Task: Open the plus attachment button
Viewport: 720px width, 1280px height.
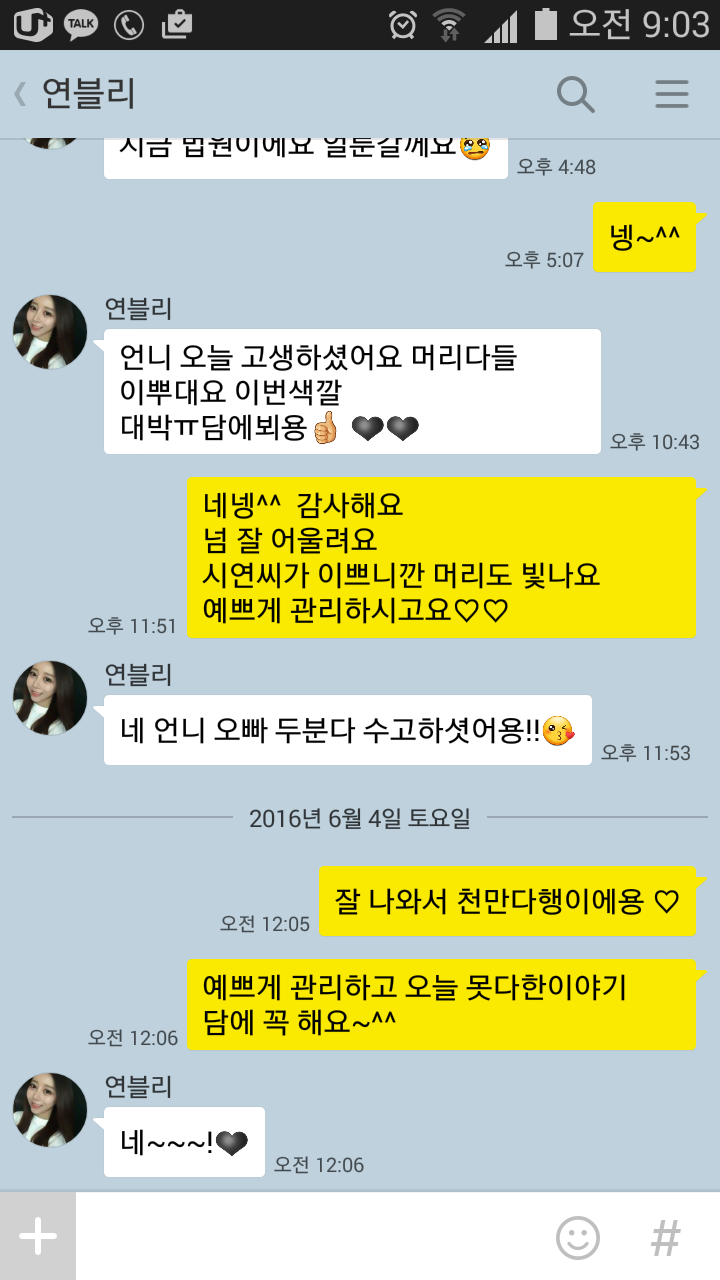Action: pyautogui.click(x=38, y=1237)
